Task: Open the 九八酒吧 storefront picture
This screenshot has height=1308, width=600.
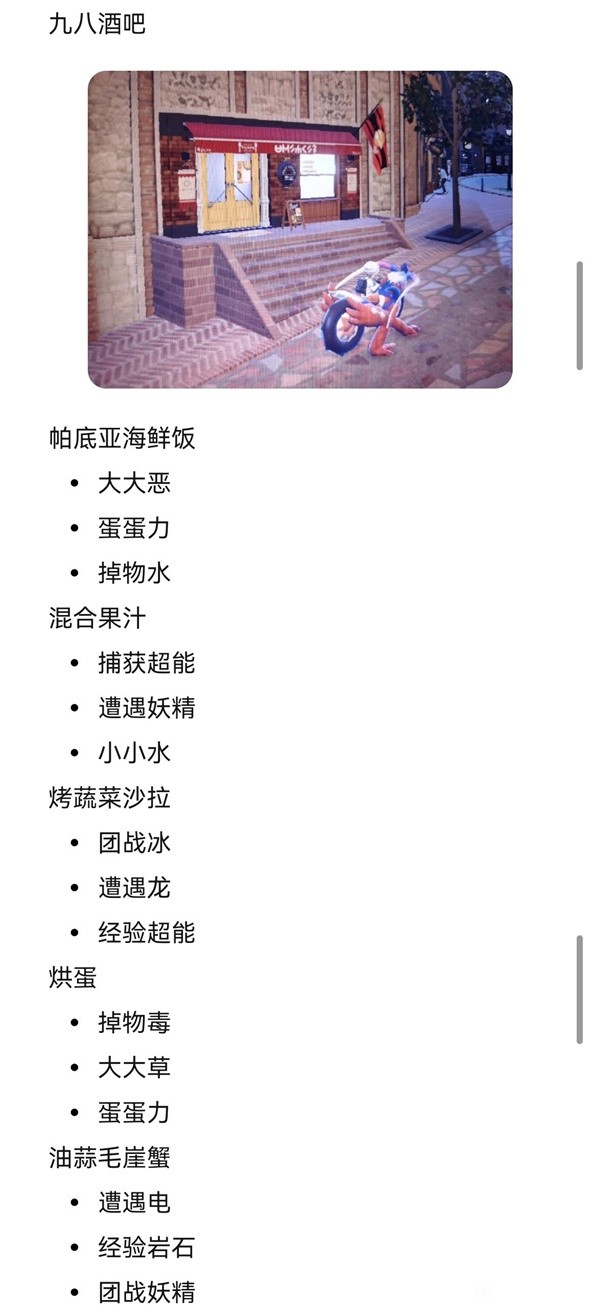Action: tap(300, 229)
